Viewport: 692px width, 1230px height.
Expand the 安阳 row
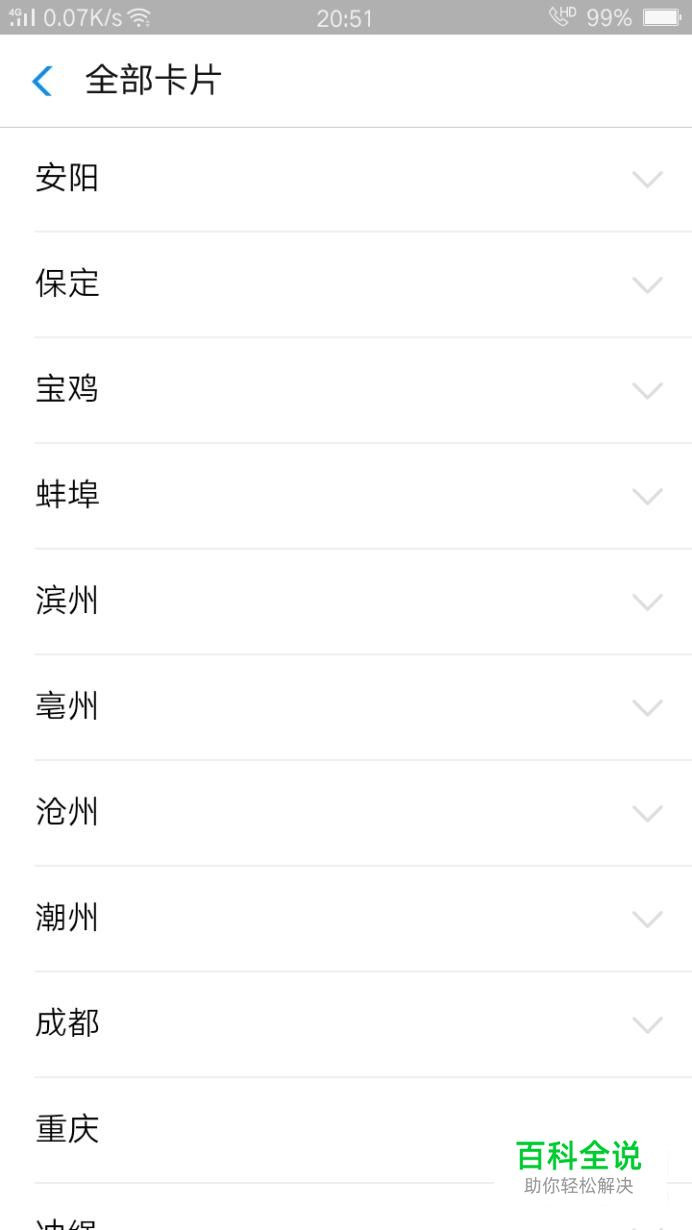click(x=346, y=179)
